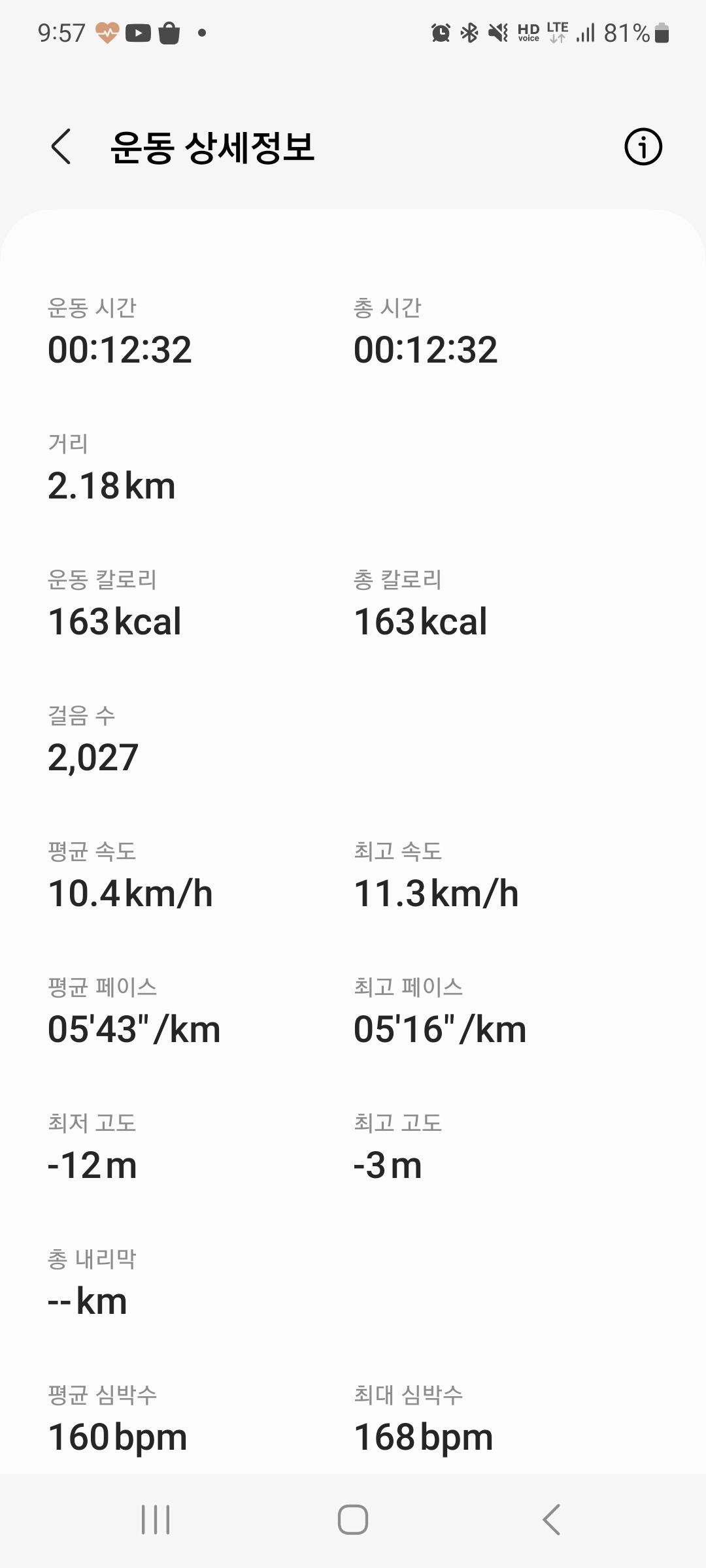Open recent apps from navigation bar
Viewport: 706px width, 1568px height.
point(156,1519)
